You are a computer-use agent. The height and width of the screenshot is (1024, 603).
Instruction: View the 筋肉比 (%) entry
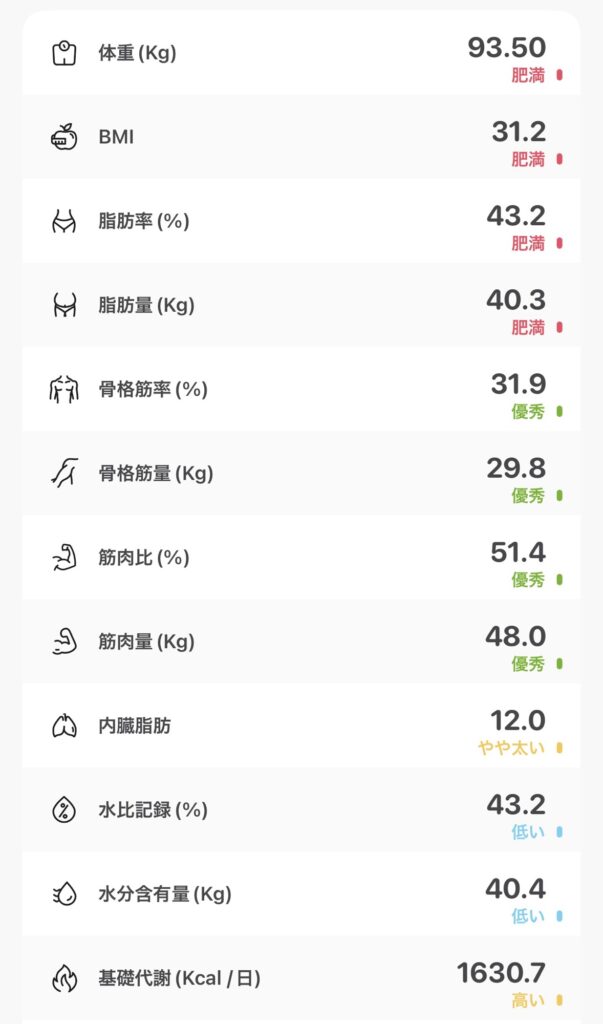(x=300, y=558)
